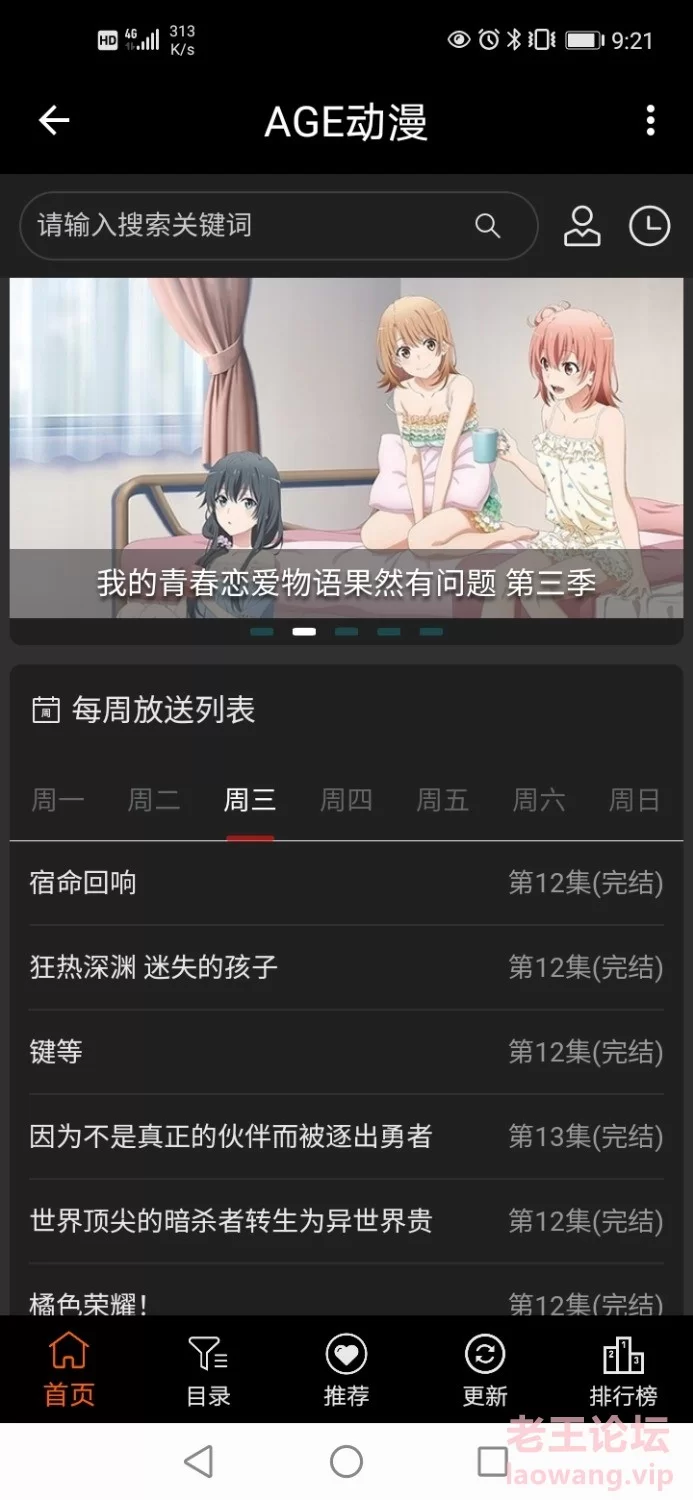Viewport: 693px width, 1500px height.
Task: Go to the 推荐 recommendations tab
Action: point(346,1370)
